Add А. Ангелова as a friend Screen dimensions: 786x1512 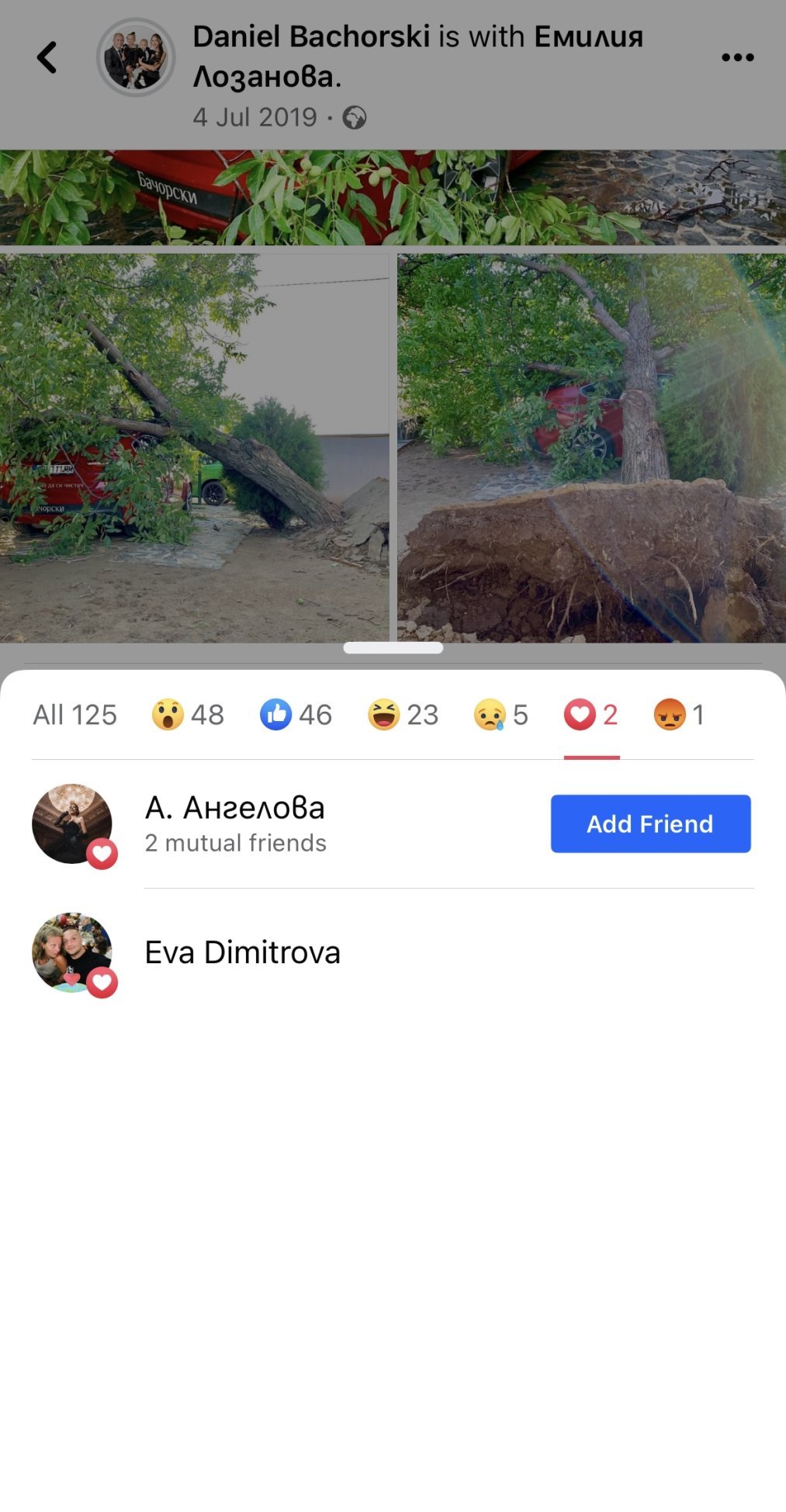click(x=650, y=824)
